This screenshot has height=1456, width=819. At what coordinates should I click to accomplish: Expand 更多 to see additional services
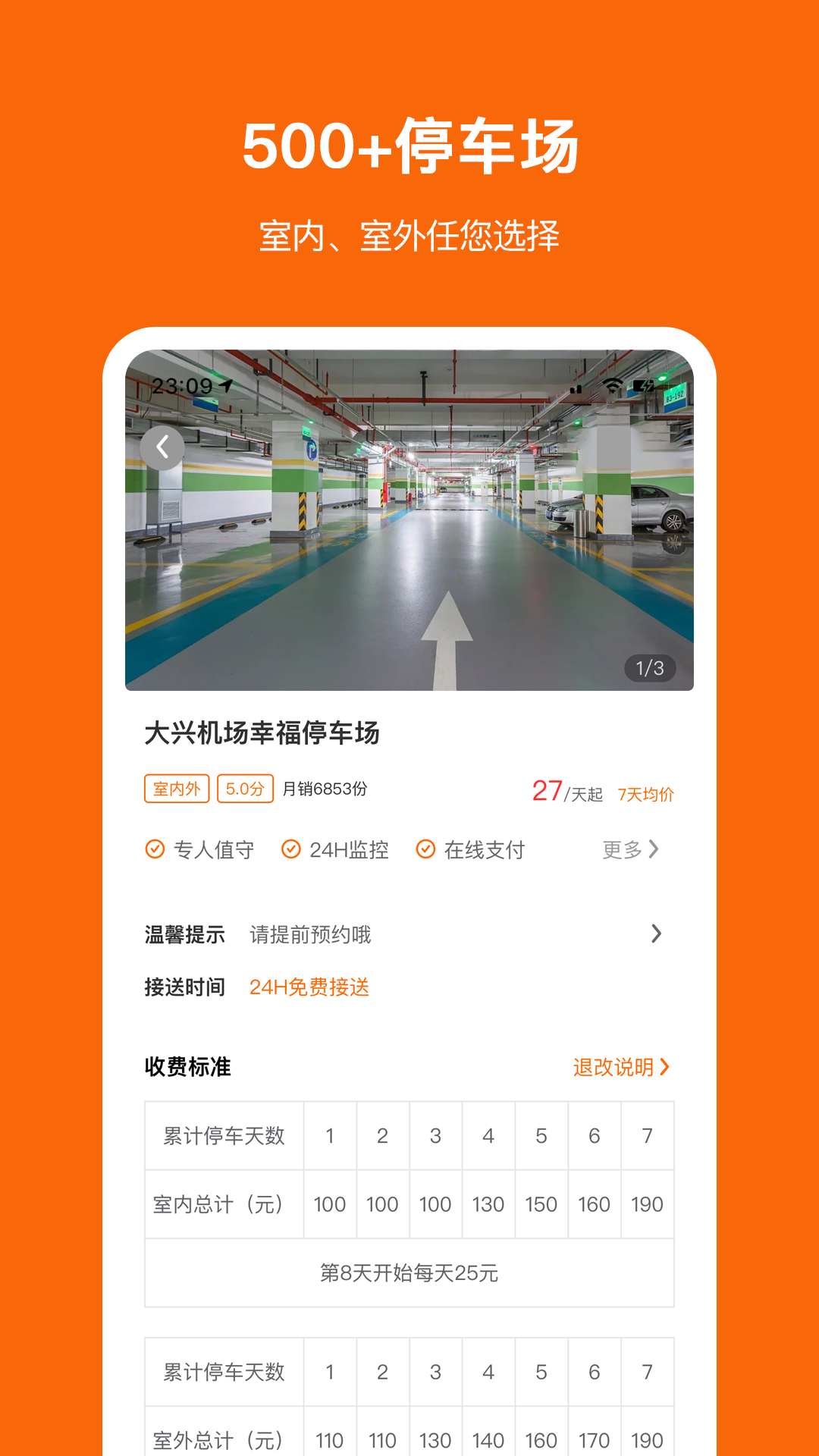coord(629,849)
